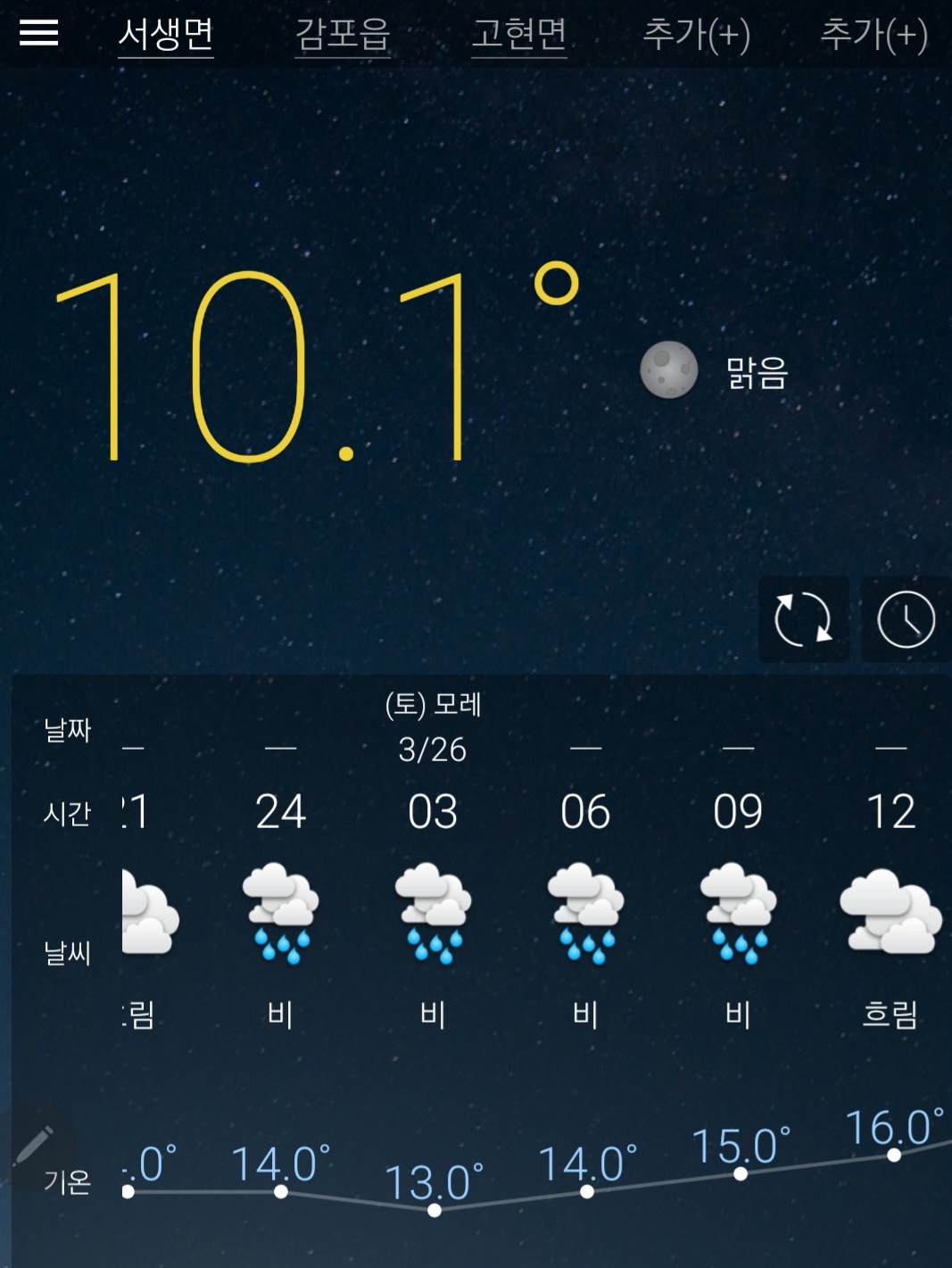
Task: Add a location with the last 추가(+) tab
Action: (x=873, y=35)
